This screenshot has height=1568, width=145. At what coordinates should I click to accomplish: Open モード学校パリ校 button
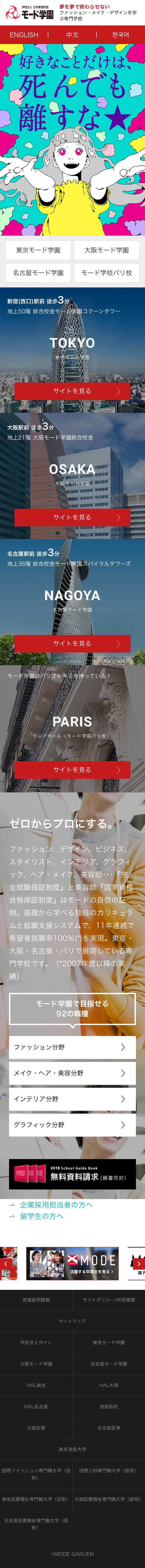107,273
